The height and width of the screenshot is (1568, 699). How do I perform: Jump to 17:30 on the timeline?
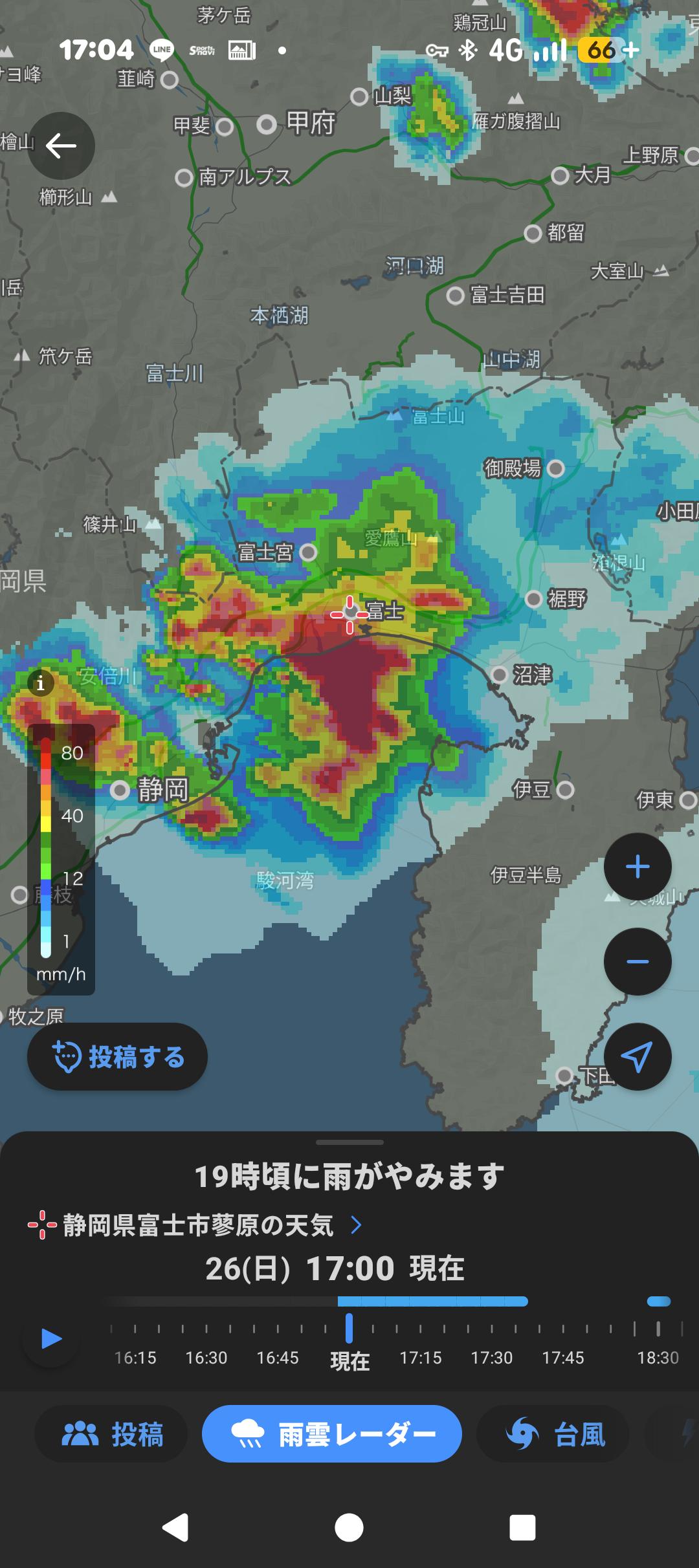point(492,1357)
